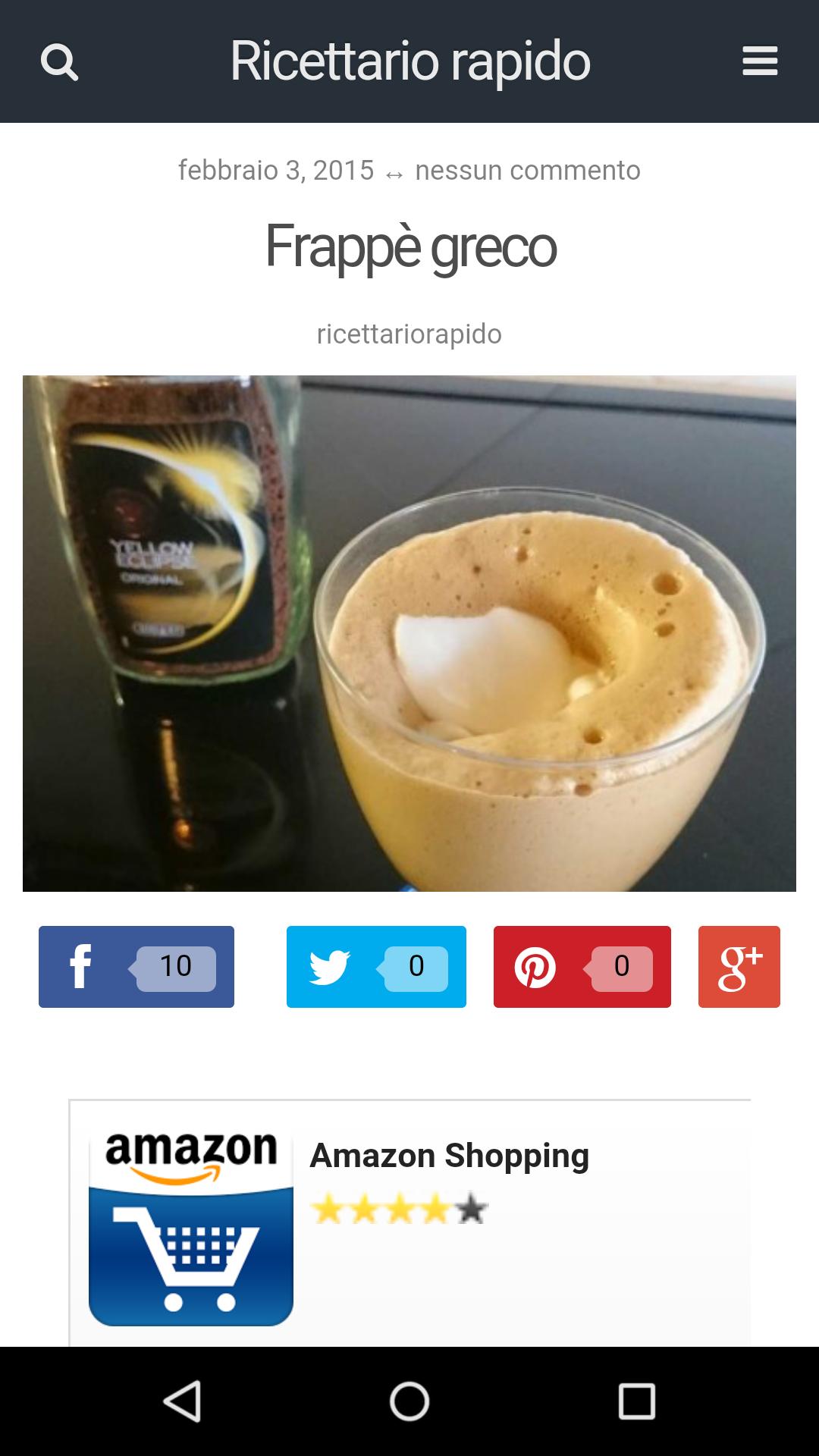Open the hamburger menu
Image resolution: width=819 pixels, height=1456 pixels.
click(x=759, y=61)
